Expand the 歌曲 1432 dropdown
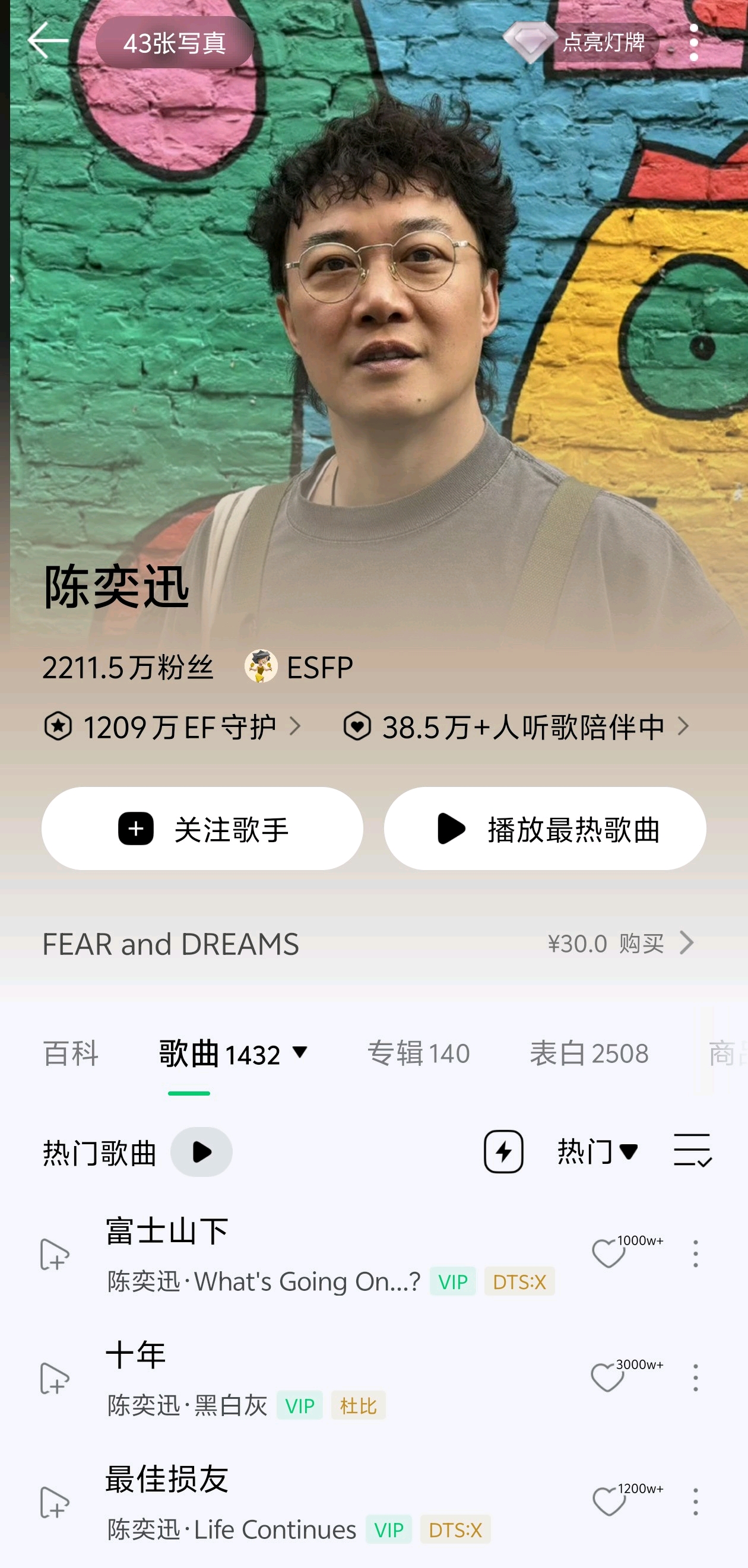 pos(234,1053)
